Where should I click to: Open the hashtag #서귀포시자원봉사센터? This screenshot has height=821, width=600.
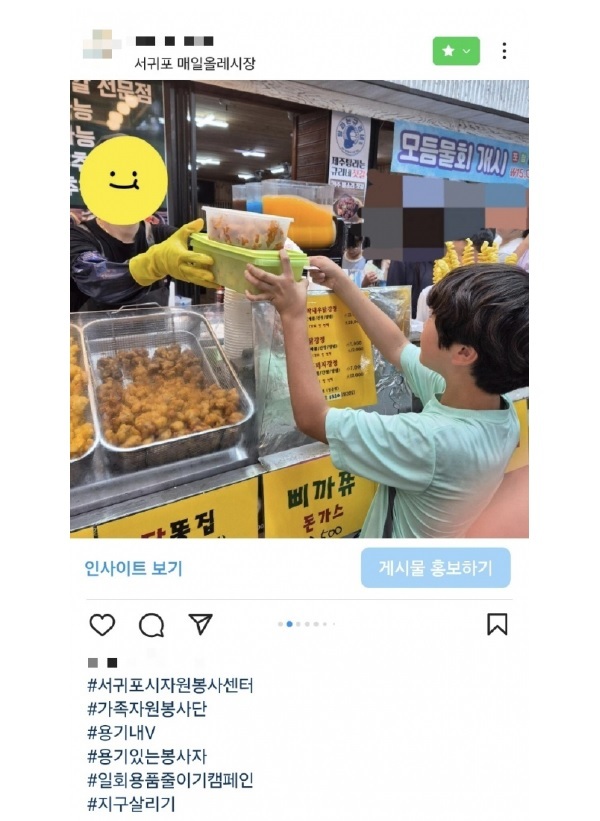170,686
